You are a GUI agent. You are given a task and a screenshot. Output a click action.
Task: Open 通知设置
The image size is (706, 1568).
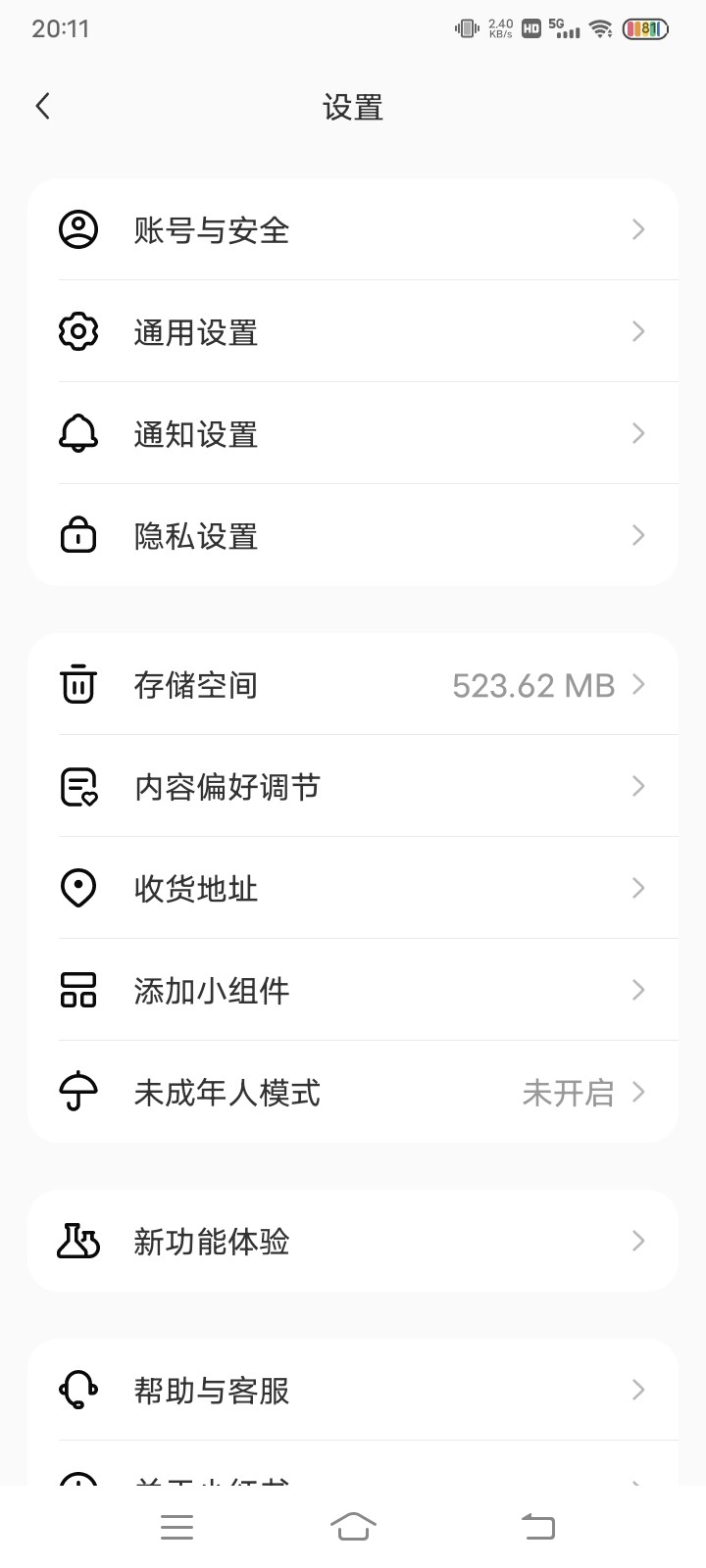353,433
